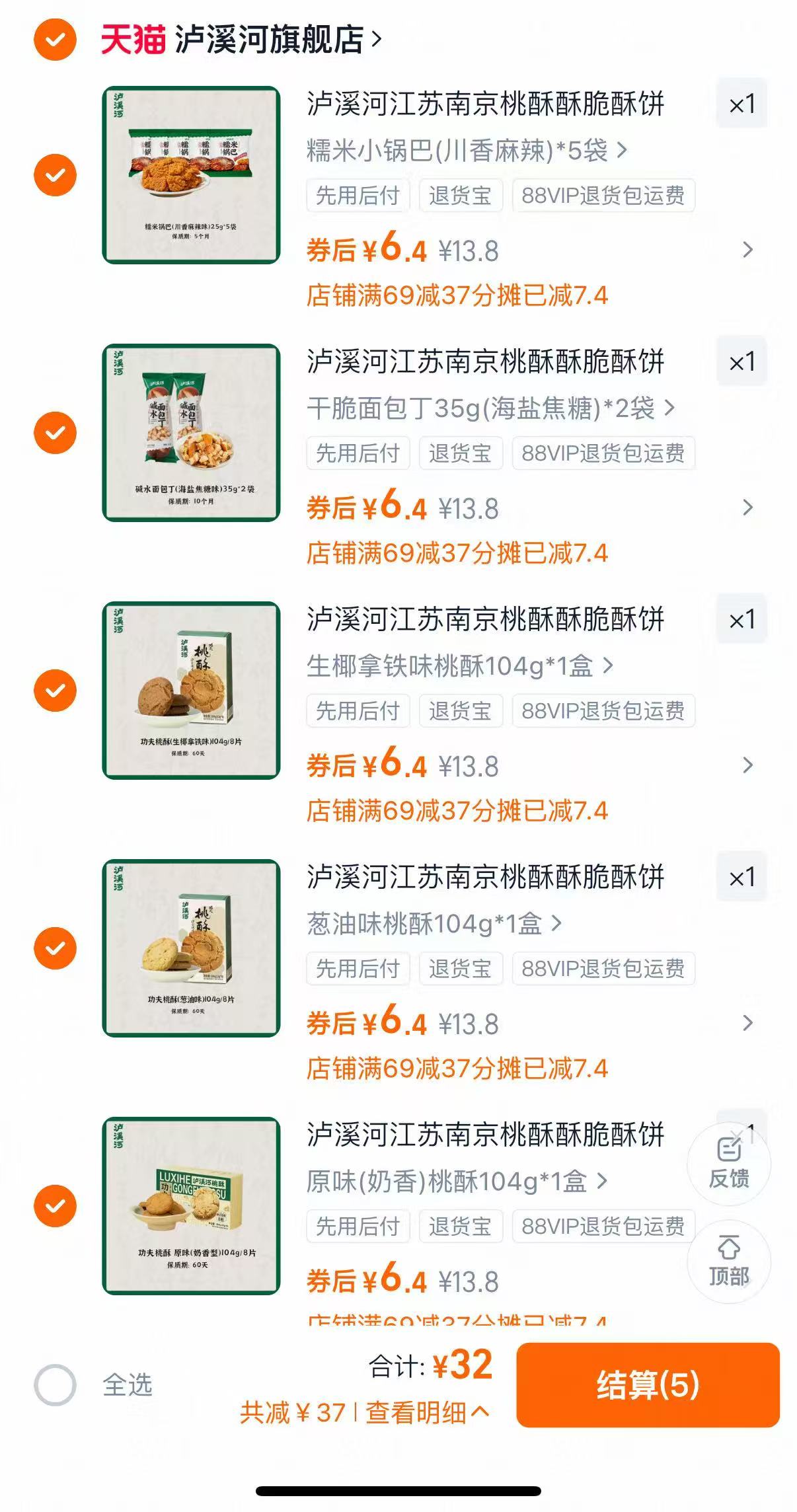Click the 顶部 back-to-top icon
797x1512 pixels.
pos(729,1262)
